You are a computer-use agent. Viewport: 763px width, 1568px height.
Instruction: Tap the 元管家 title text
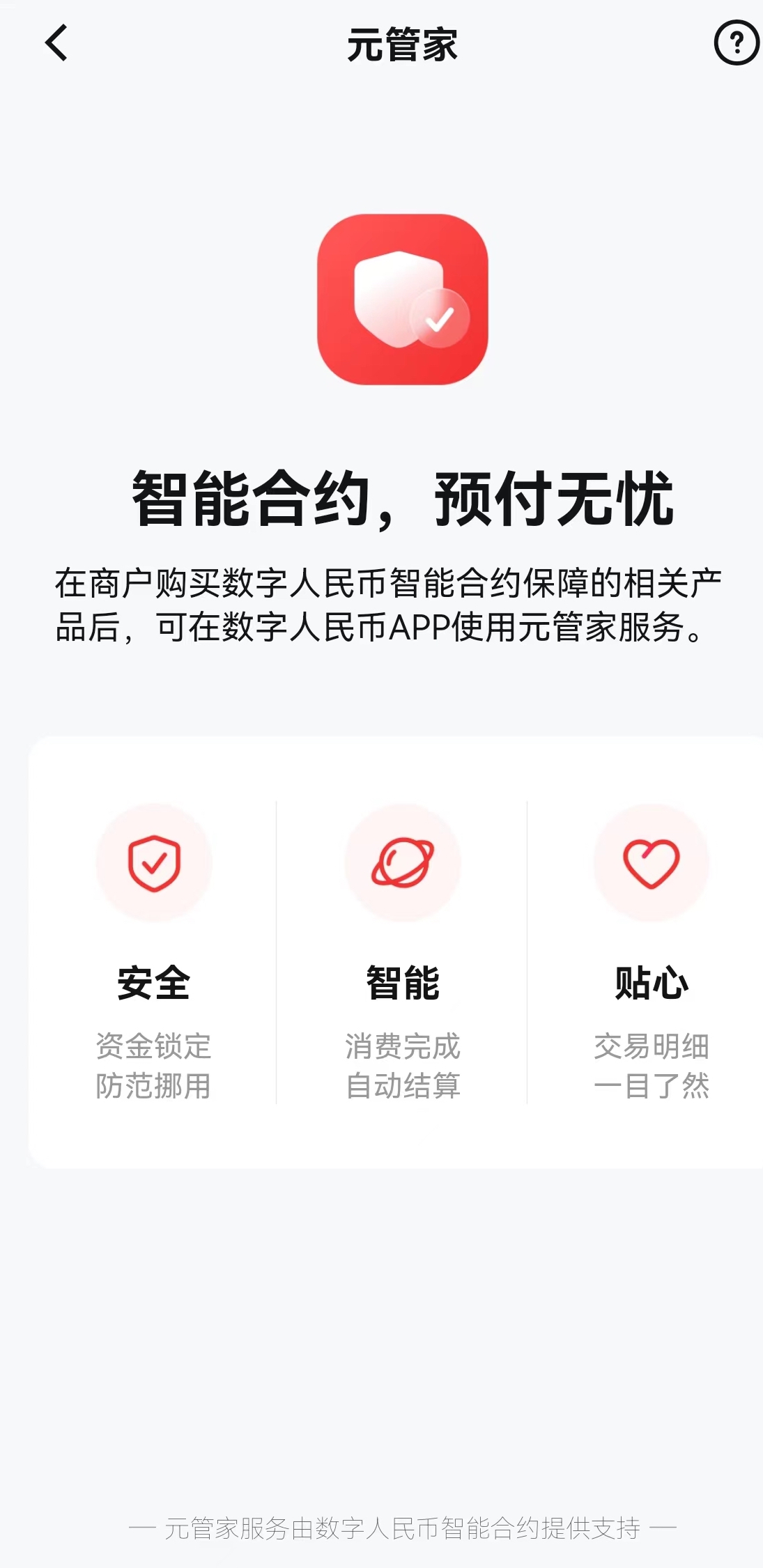point(402,43)
